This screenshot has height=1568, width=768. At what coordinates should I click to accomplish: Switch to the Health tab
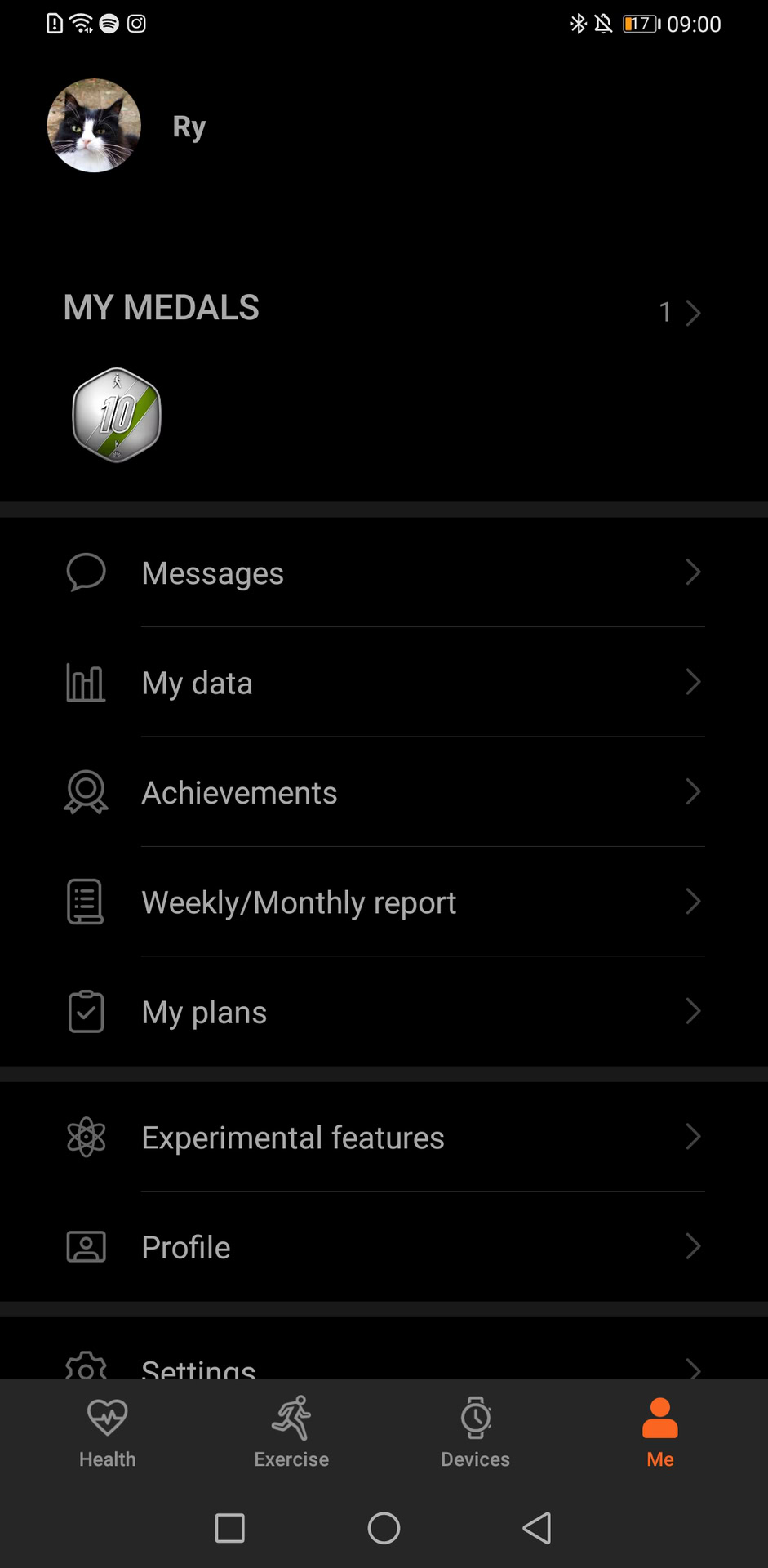108,1432
